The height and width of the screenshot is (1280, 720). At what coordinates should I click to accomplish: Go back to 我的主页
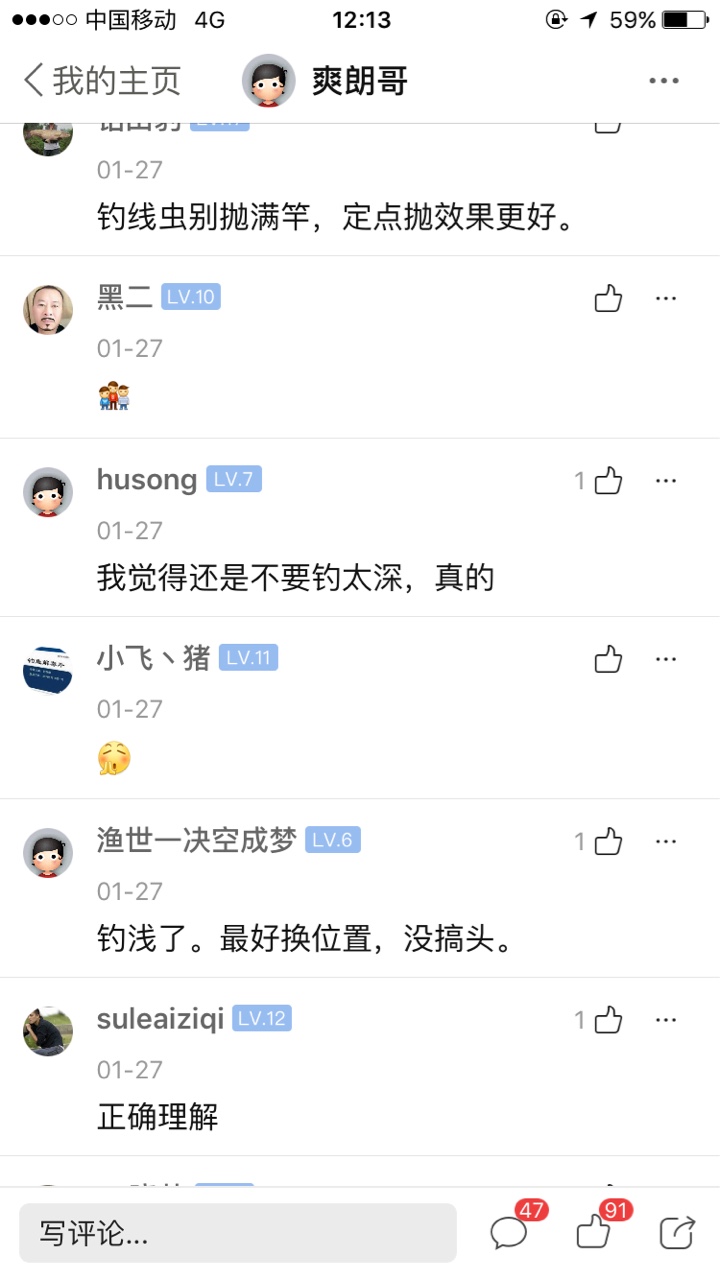coord(102,81)
